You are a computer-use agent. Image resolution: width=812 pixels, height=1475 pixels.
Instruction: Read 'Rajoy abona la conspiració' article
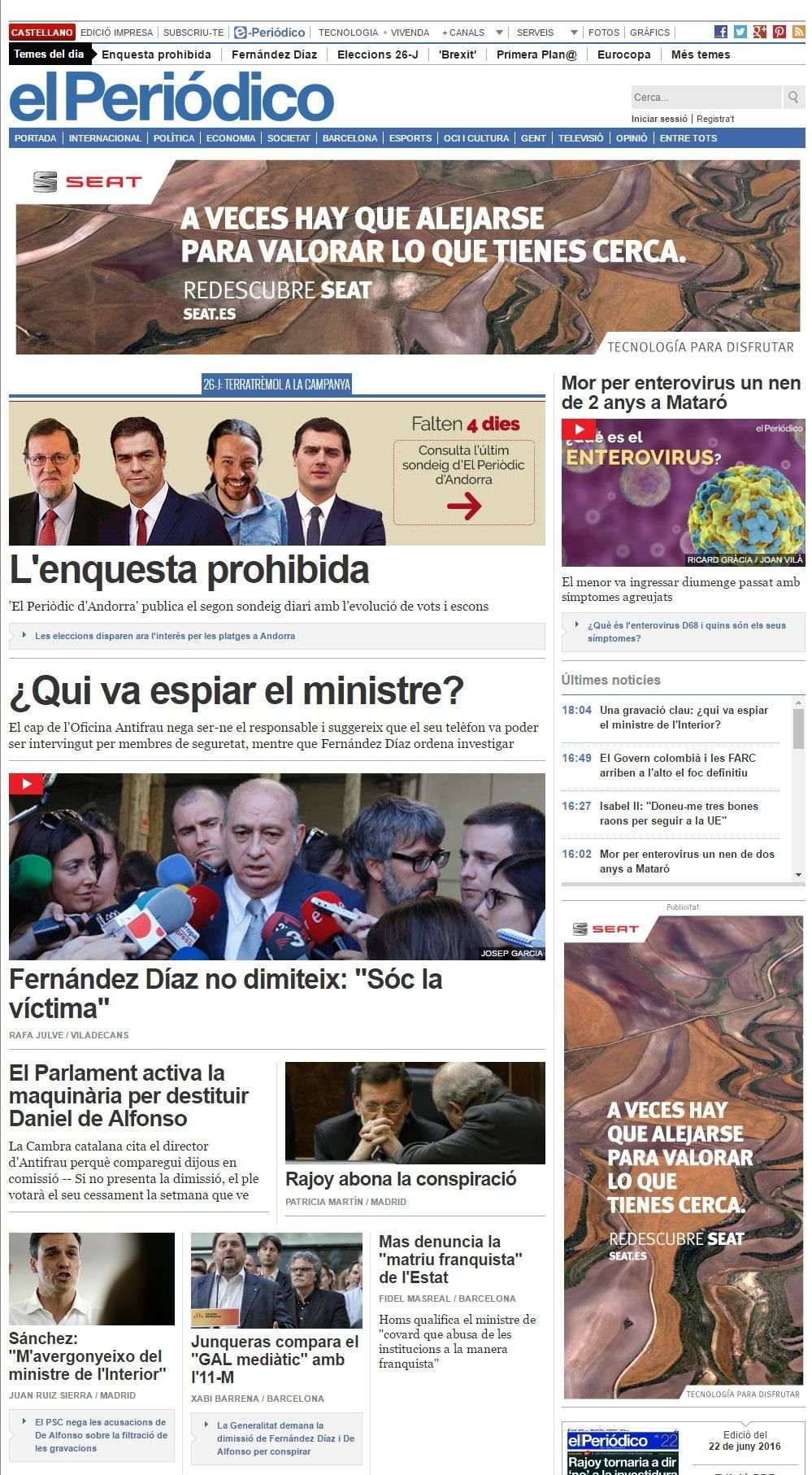coord(401,1179)
